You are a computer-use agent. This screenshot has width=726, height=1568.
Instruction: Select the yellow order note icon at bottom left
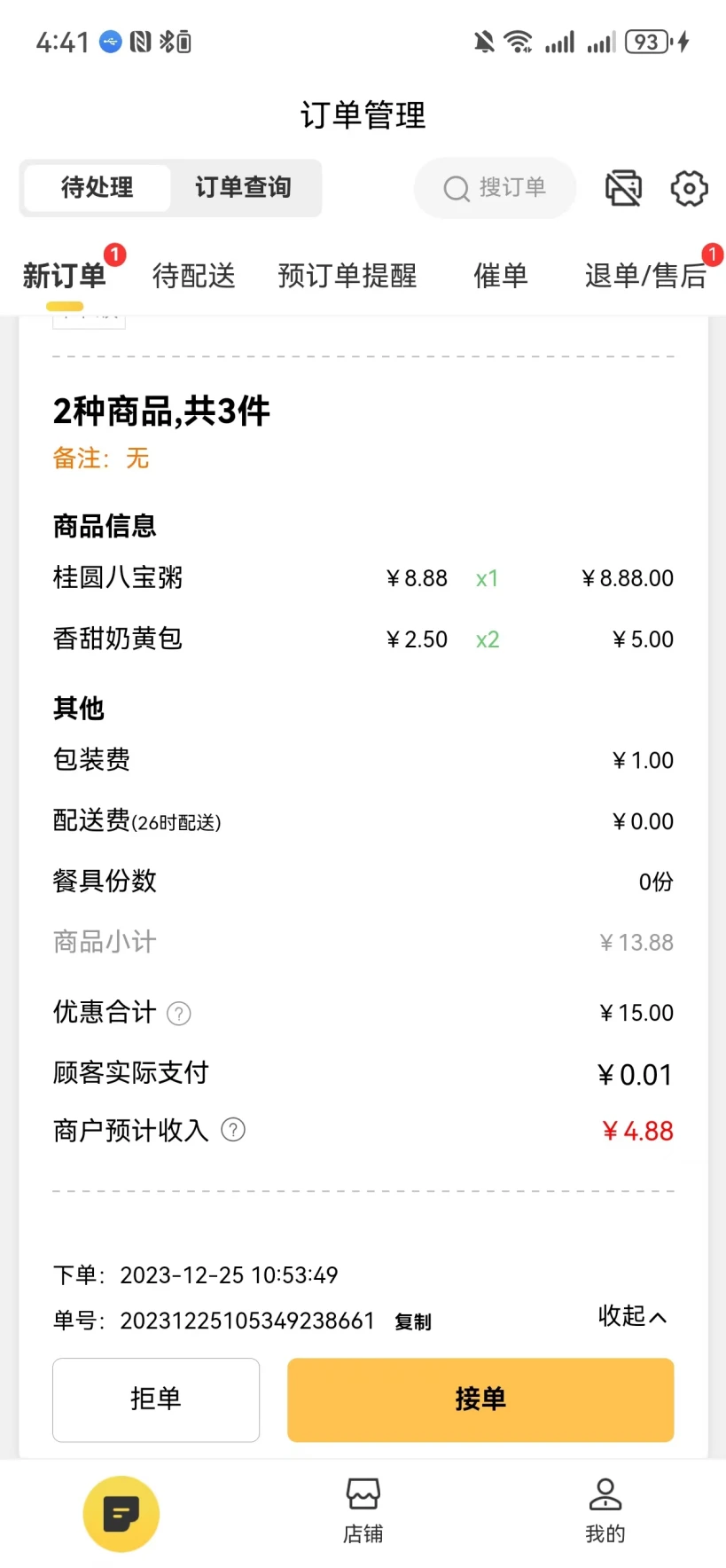(x=121, y=1513)
